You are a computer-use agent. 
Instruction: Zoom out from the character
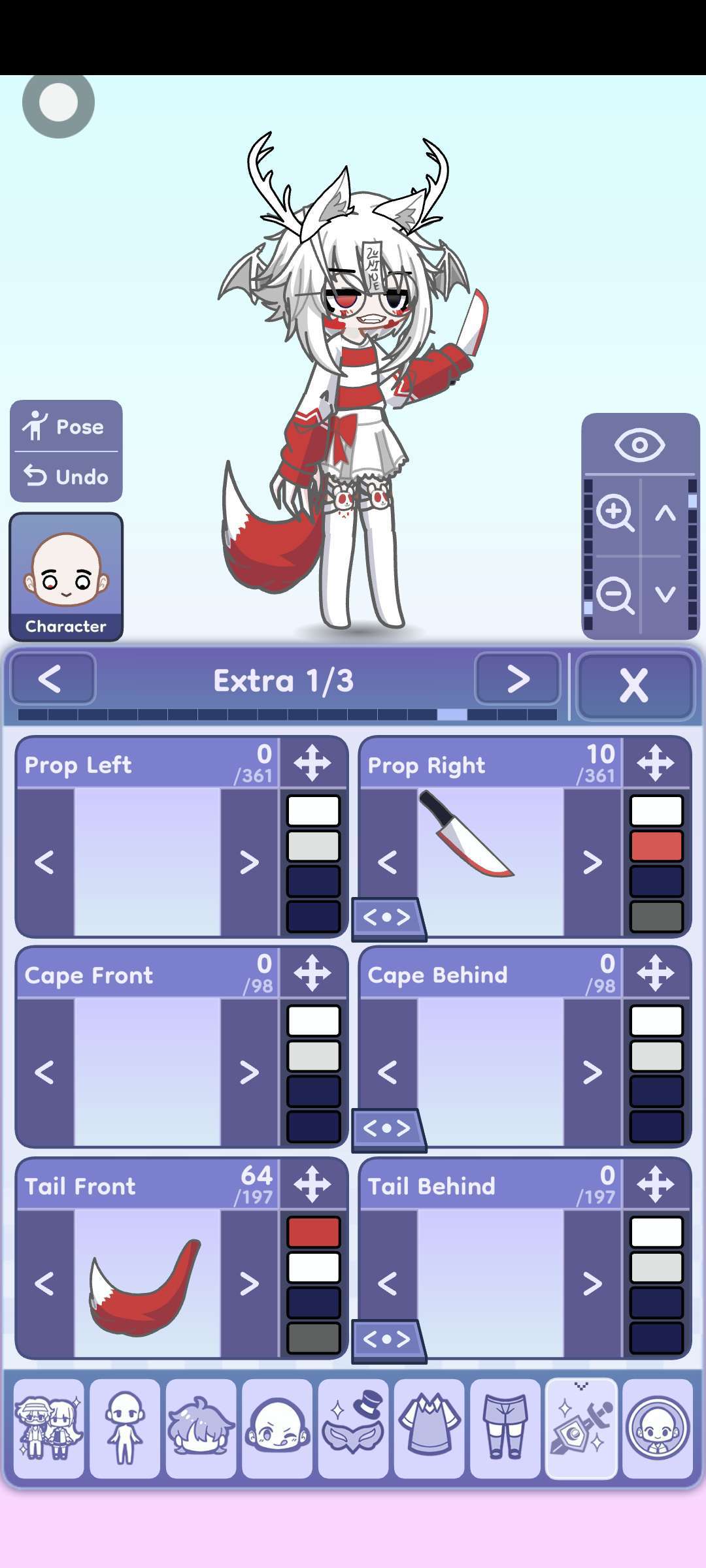coord(614,595)
